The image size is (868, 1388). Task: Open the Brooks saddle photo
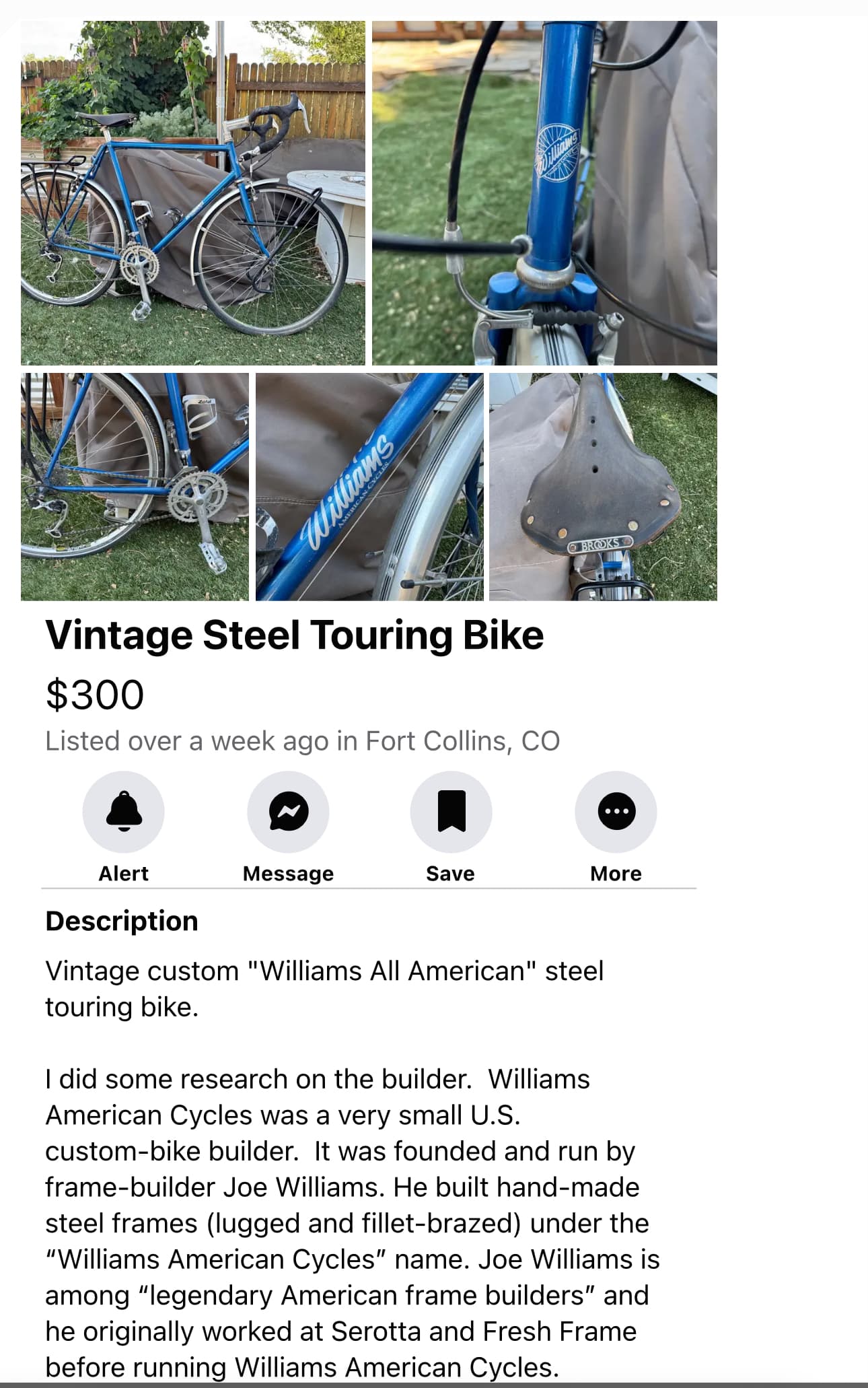coord(603,487)
